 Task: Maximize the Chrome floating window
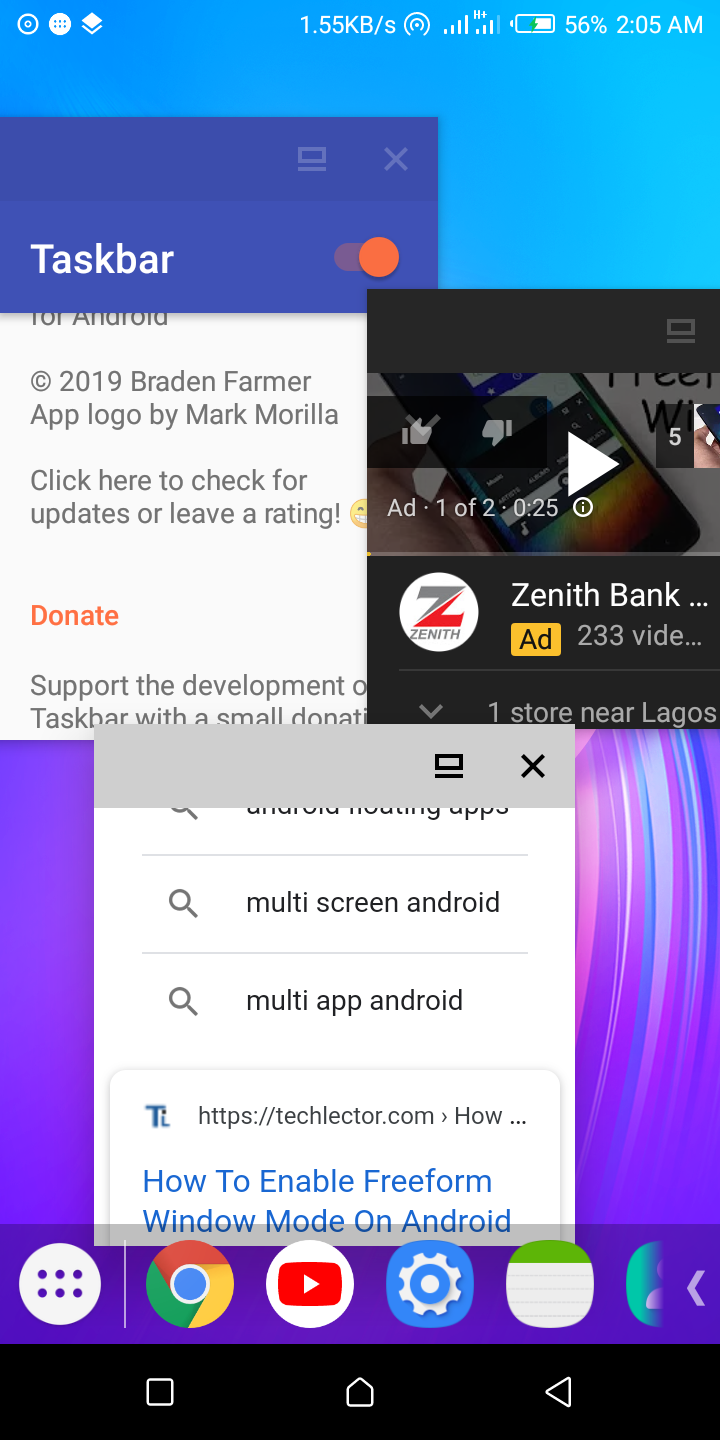pyautogui.click(x=449, y=767)
